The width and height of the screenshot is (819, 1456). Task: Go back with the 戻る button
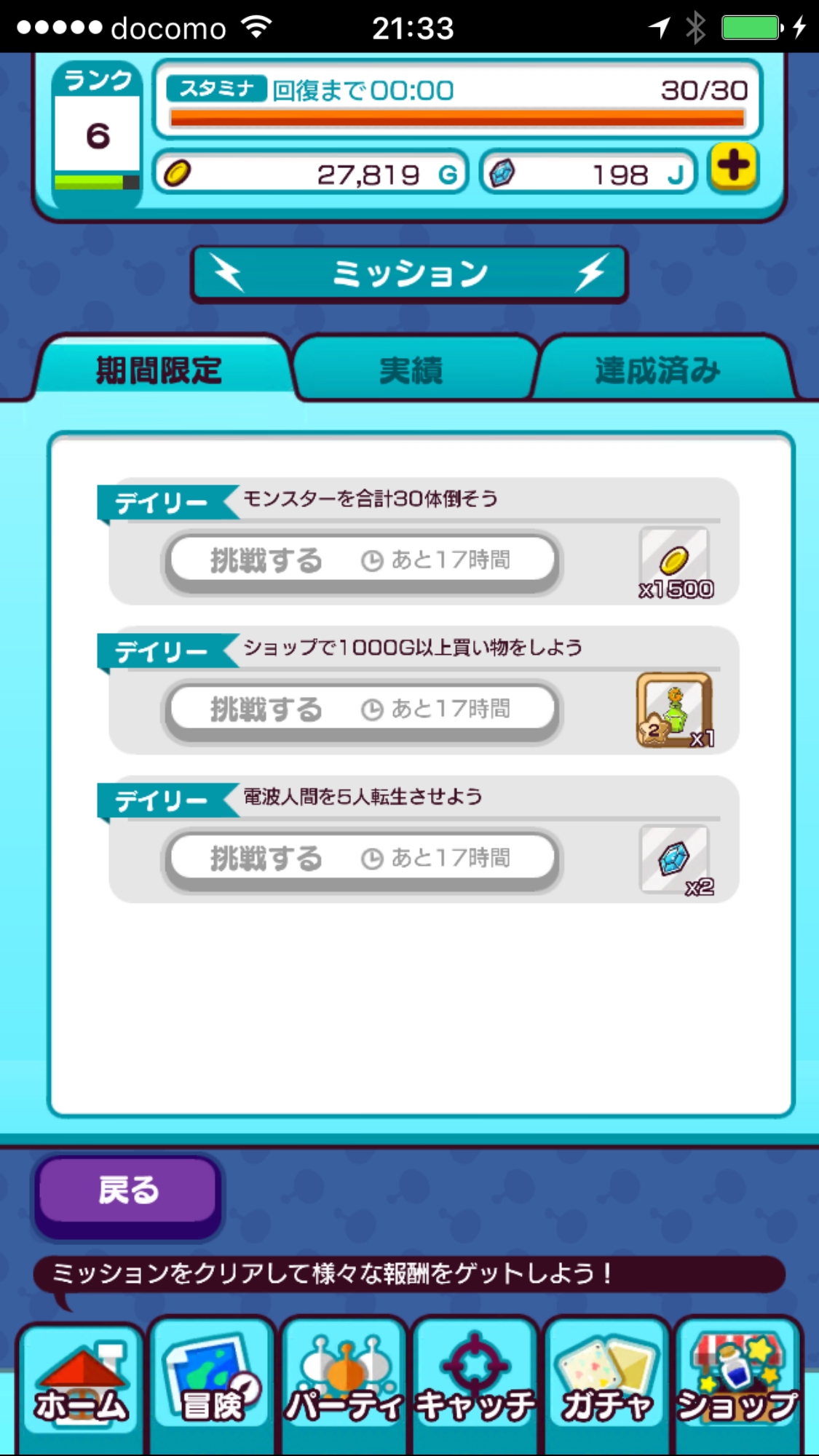point(128,1192)
